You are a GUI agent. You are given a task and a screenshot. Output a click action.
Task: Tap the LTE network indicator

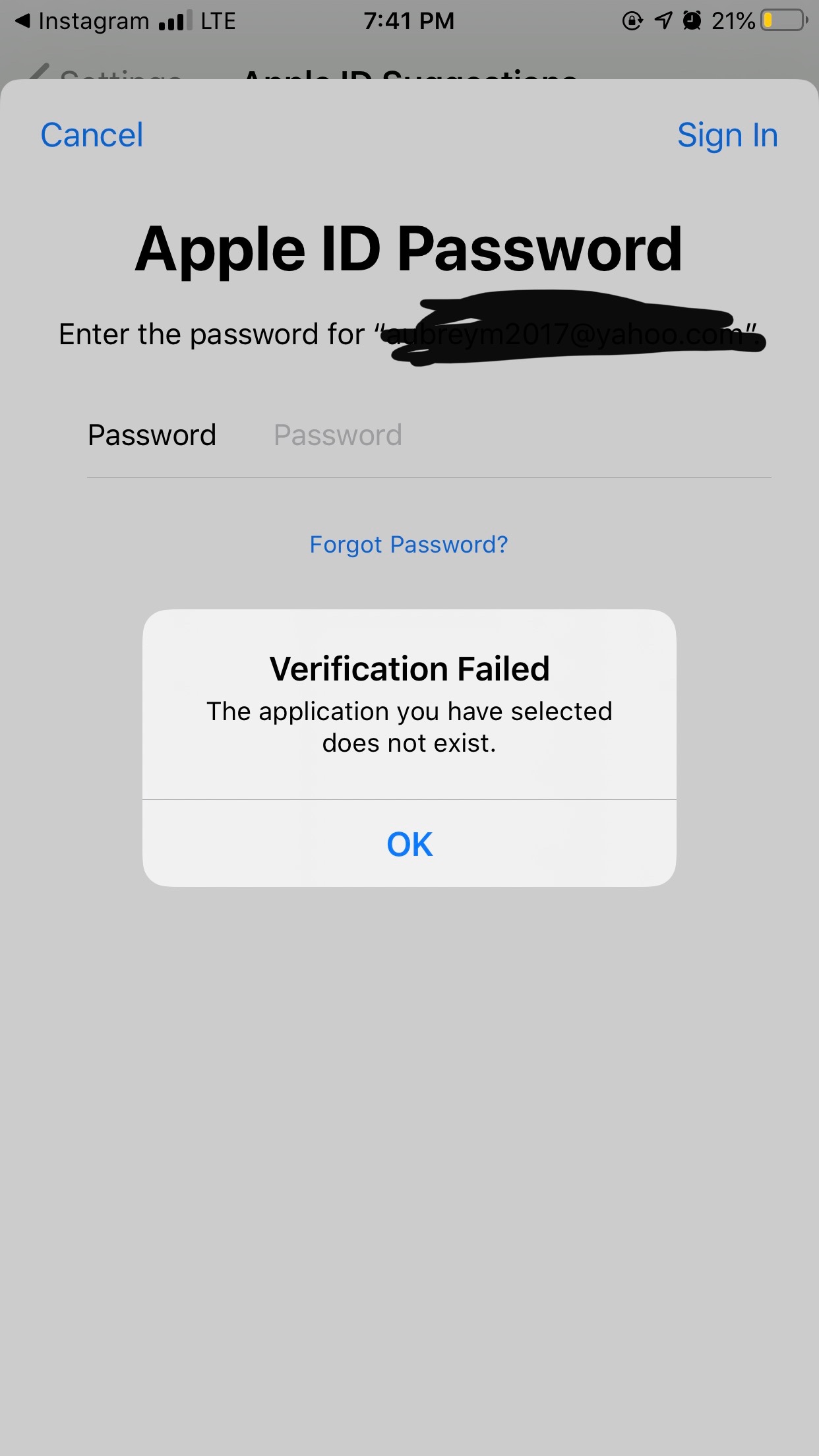pos(218,20)
